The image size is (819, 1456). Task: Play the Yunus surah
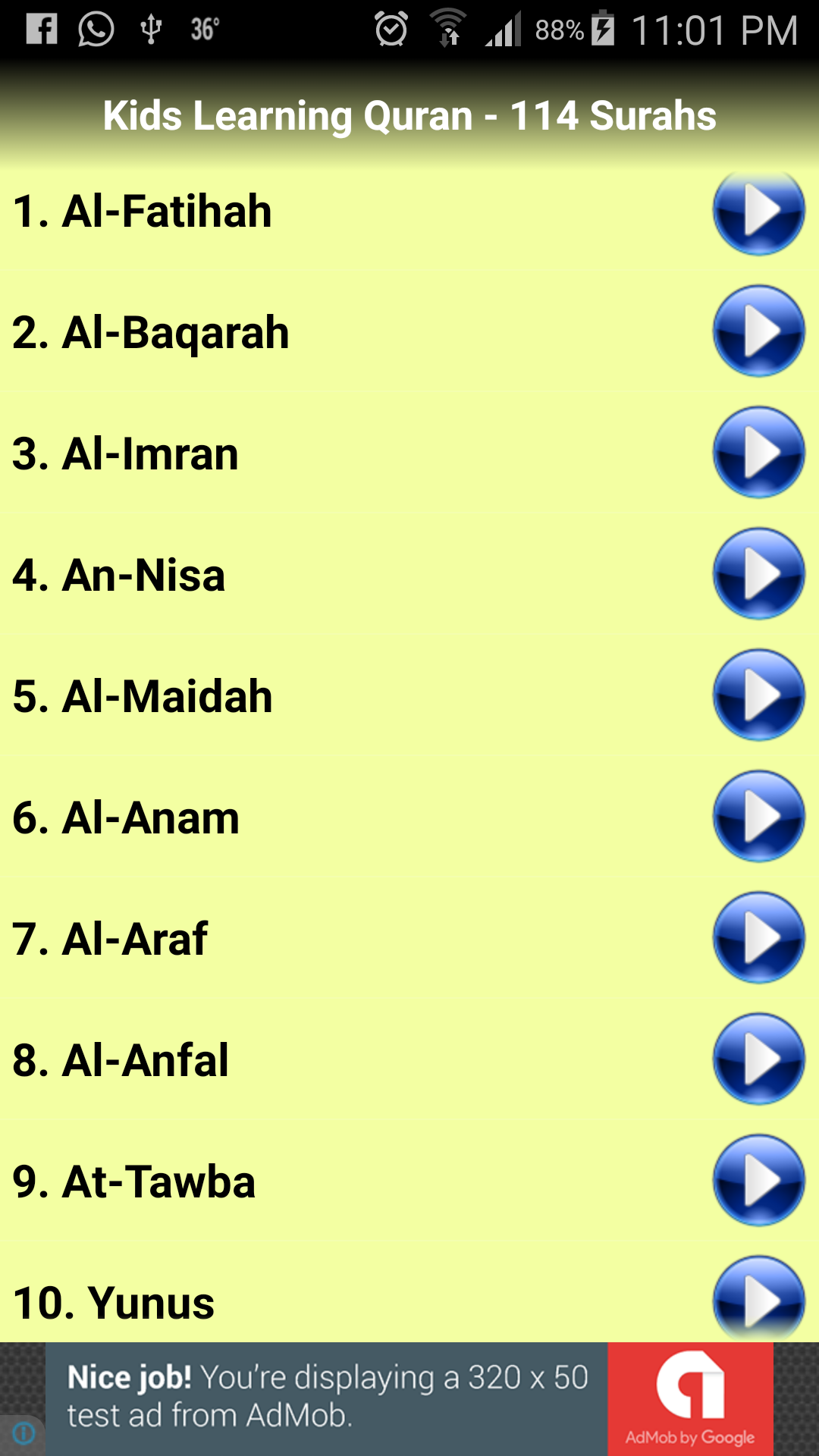pos(758,1298)
